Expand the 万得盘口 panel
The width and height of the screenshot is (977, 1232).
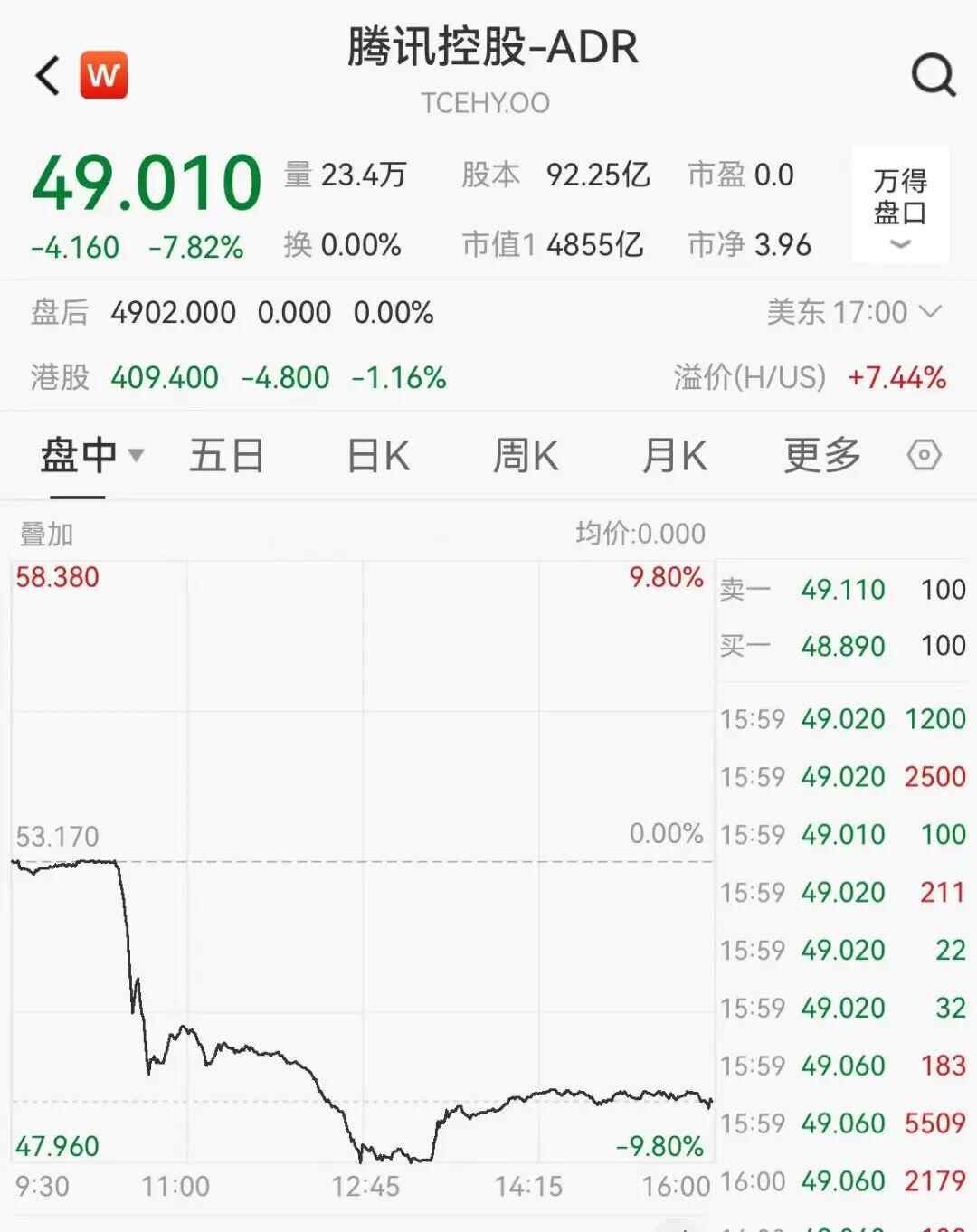(900, 205)
